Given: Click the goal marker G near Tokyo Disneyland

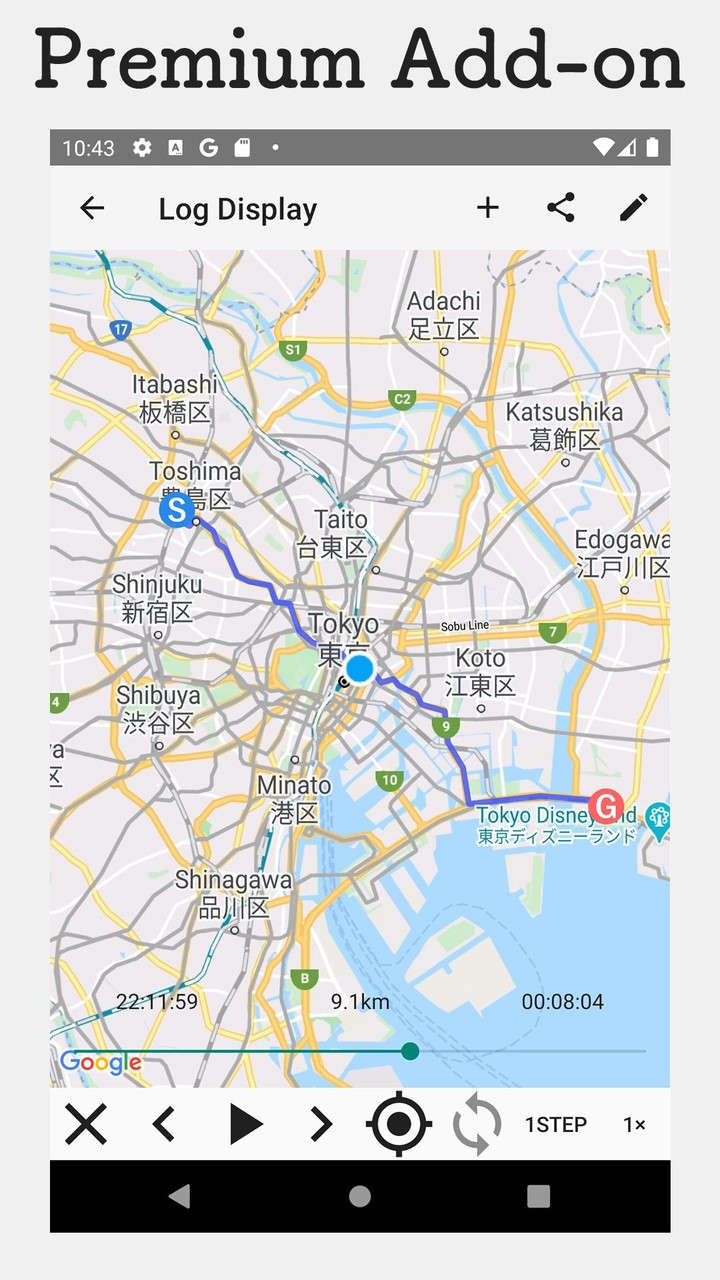Looking at the screenshot, I should [x=607, y=806].
